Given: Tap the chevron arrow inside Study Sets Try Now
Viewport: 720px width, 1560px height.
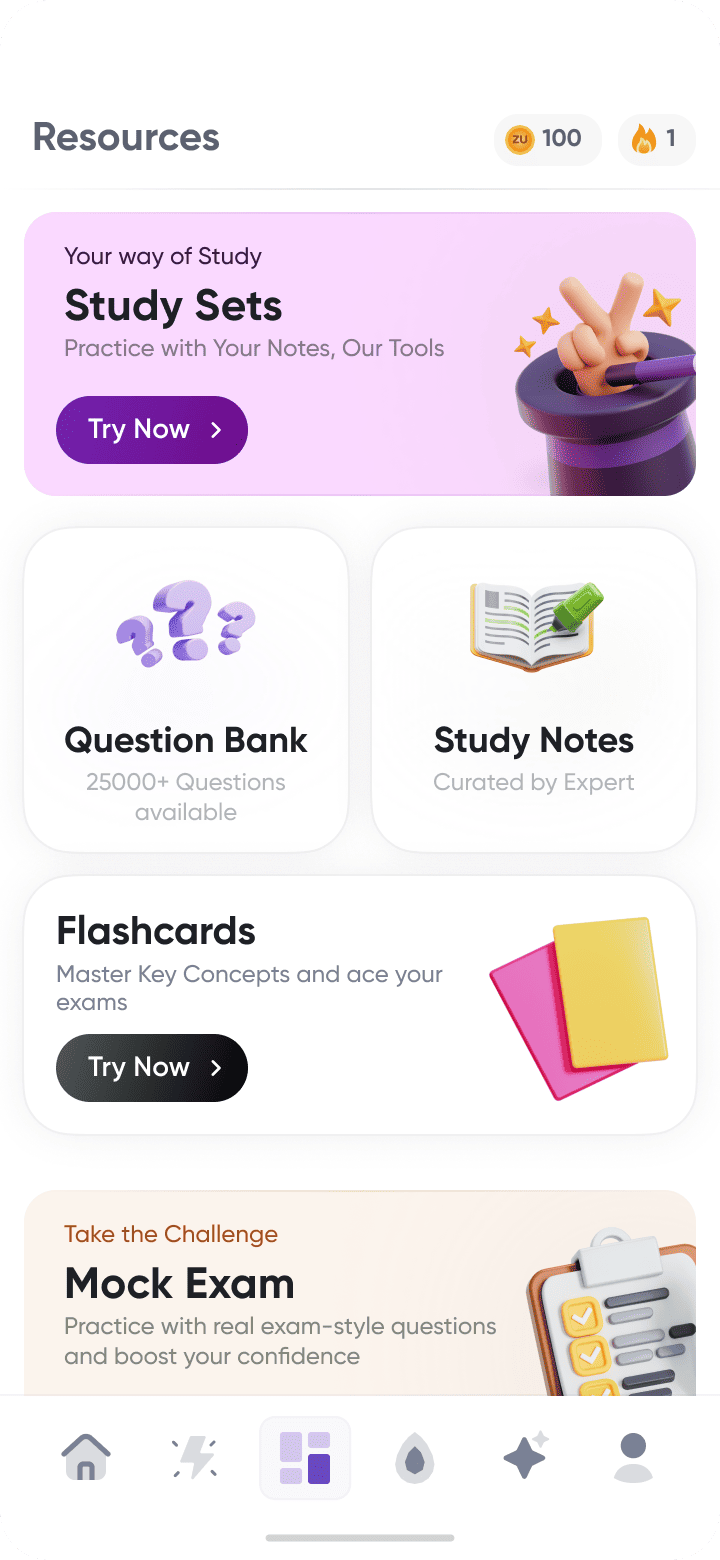Looking at the screenshot, I should click(217, 430).
